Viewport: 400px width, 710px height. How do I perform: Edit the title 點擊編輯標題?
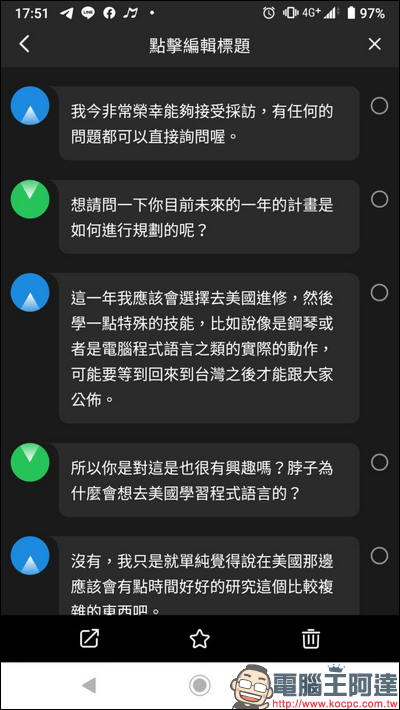(x=200, y=45)
